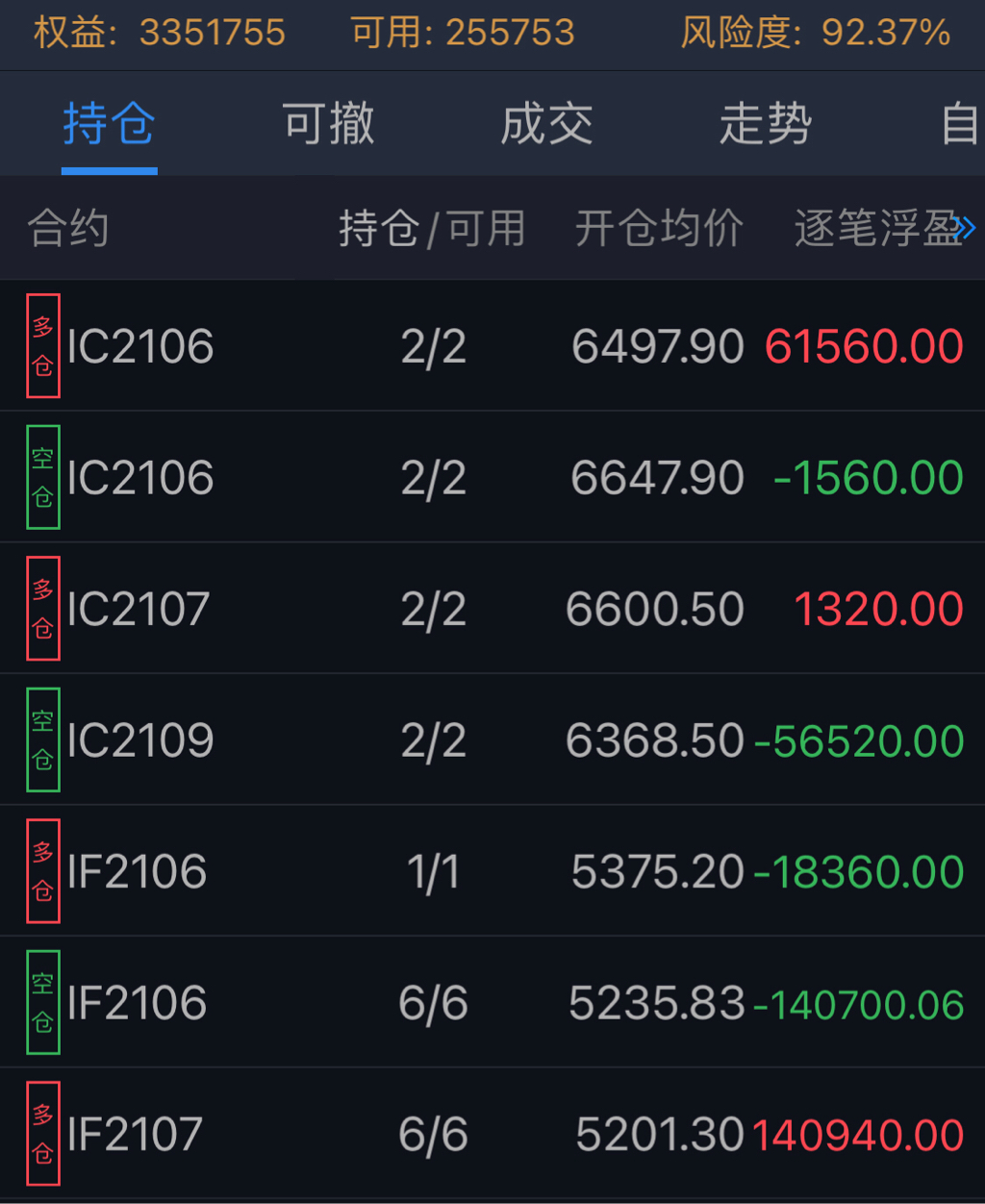Select the IC2106 多仓 position row
Screen dimensions: 985x1204
point(492,346)
